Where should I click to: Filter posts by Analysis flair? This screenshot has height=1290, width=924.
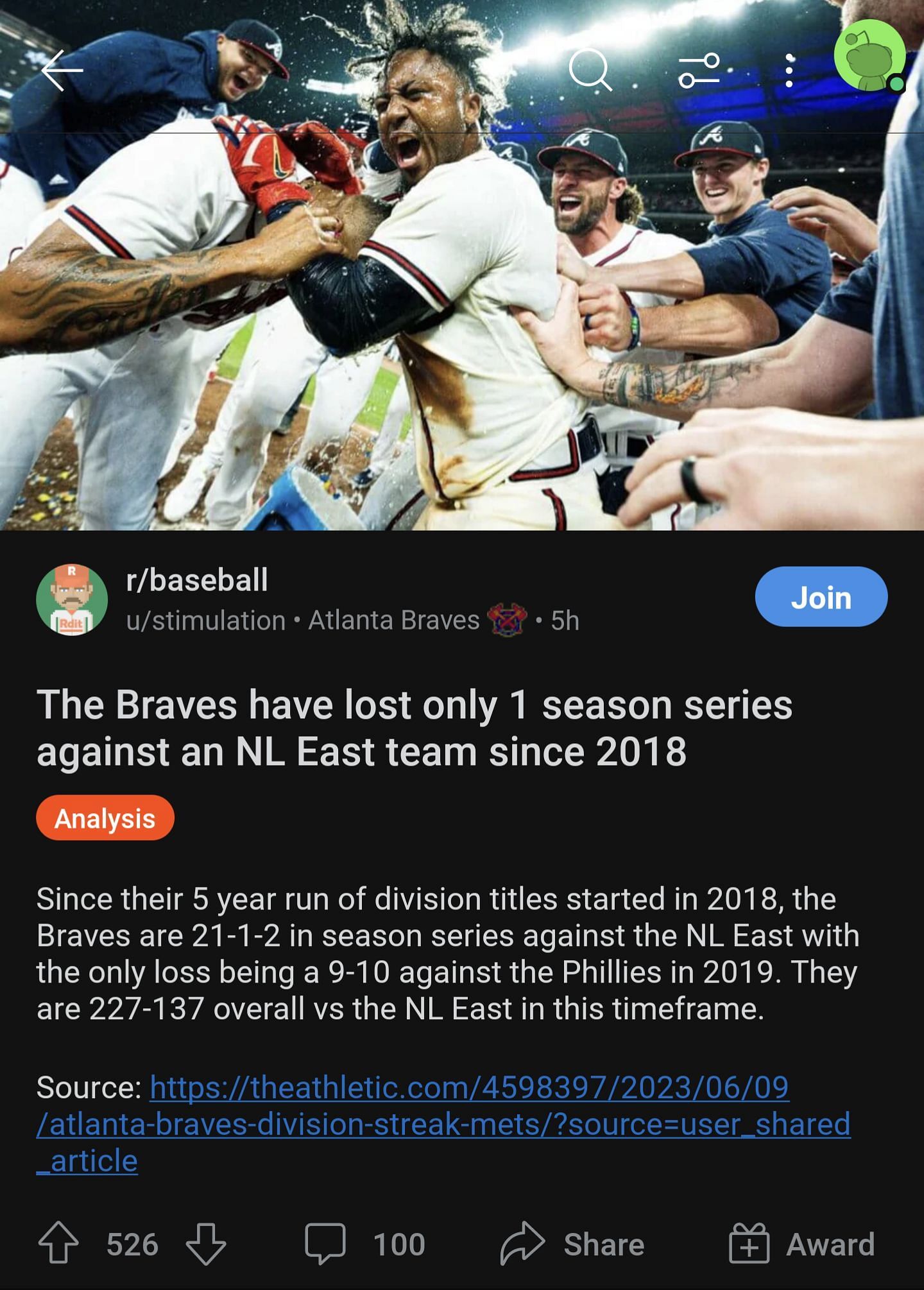pos(105,818)
